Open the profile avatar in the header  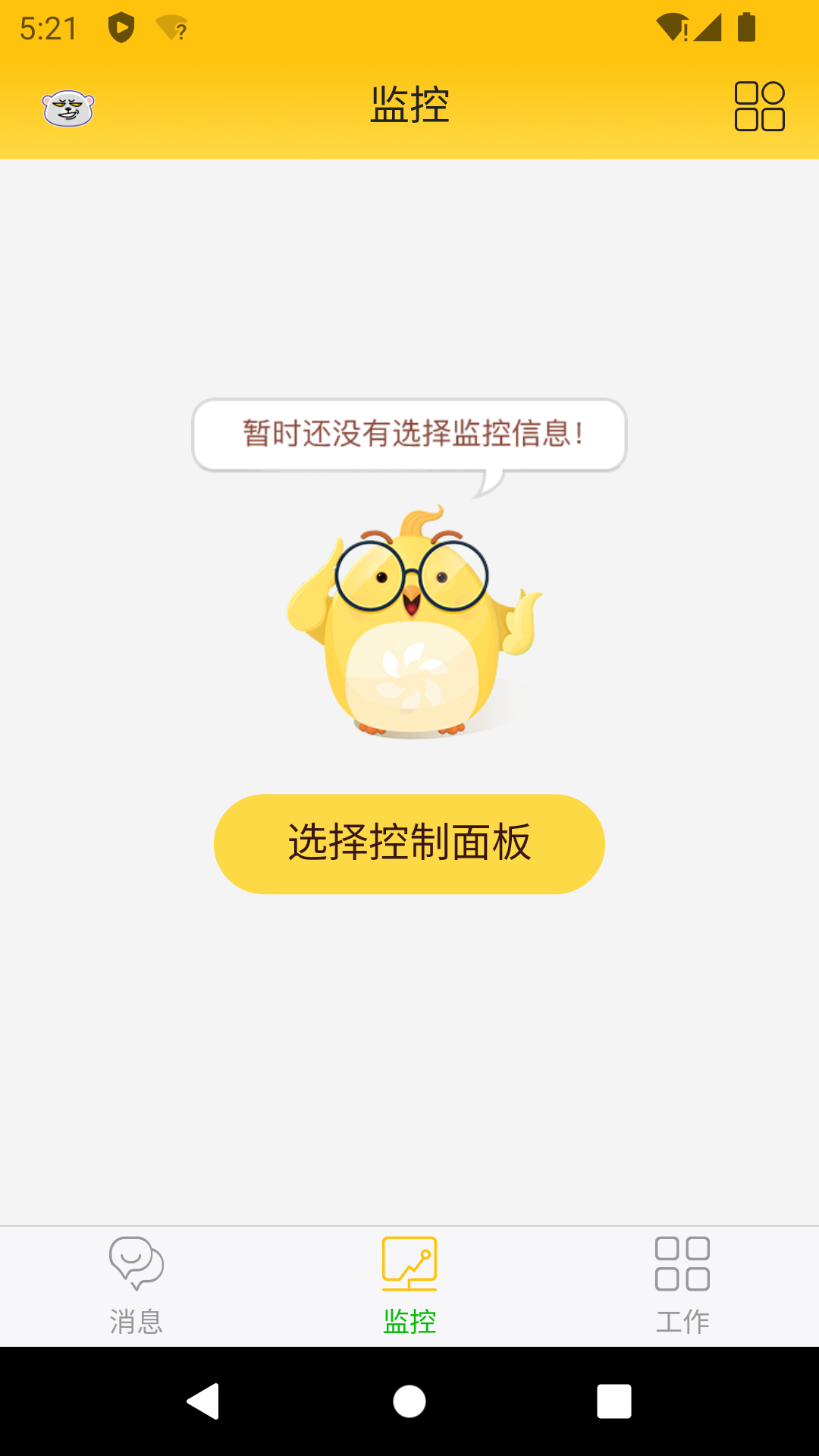[x=68, y=108]
